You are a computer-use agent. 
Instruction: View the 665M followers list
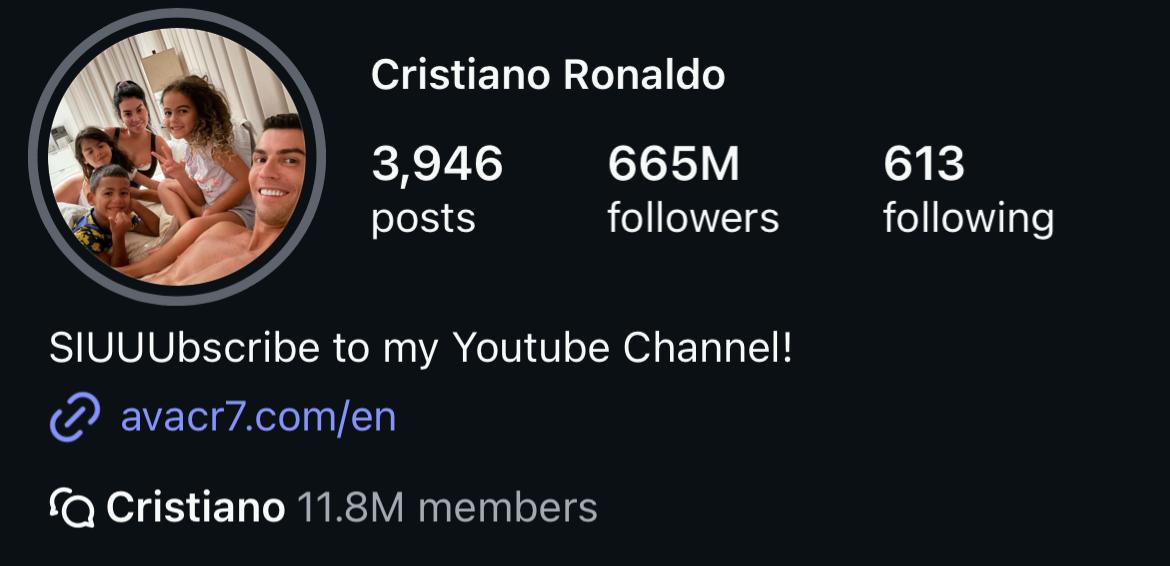click(692, 190)
